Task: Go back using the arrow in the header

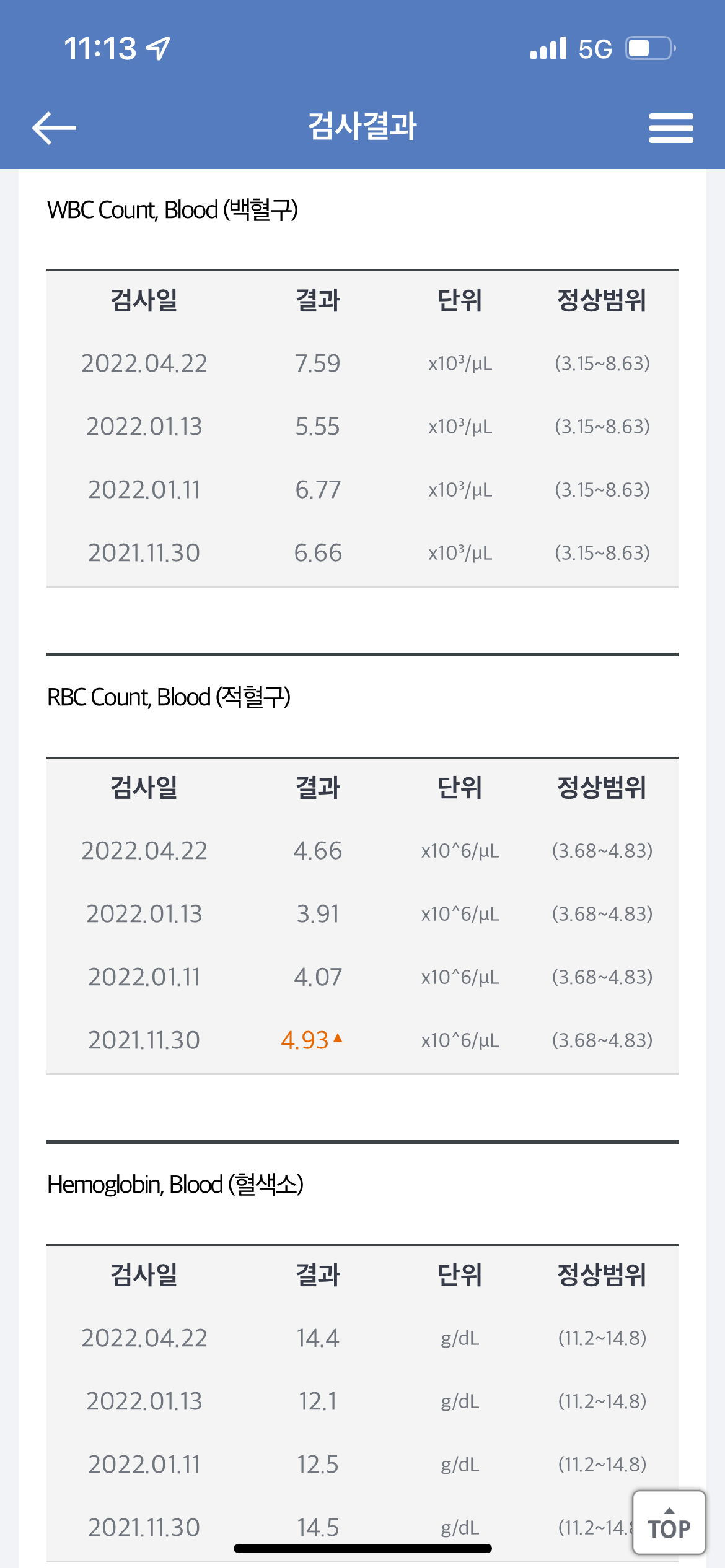Action: 54,128
